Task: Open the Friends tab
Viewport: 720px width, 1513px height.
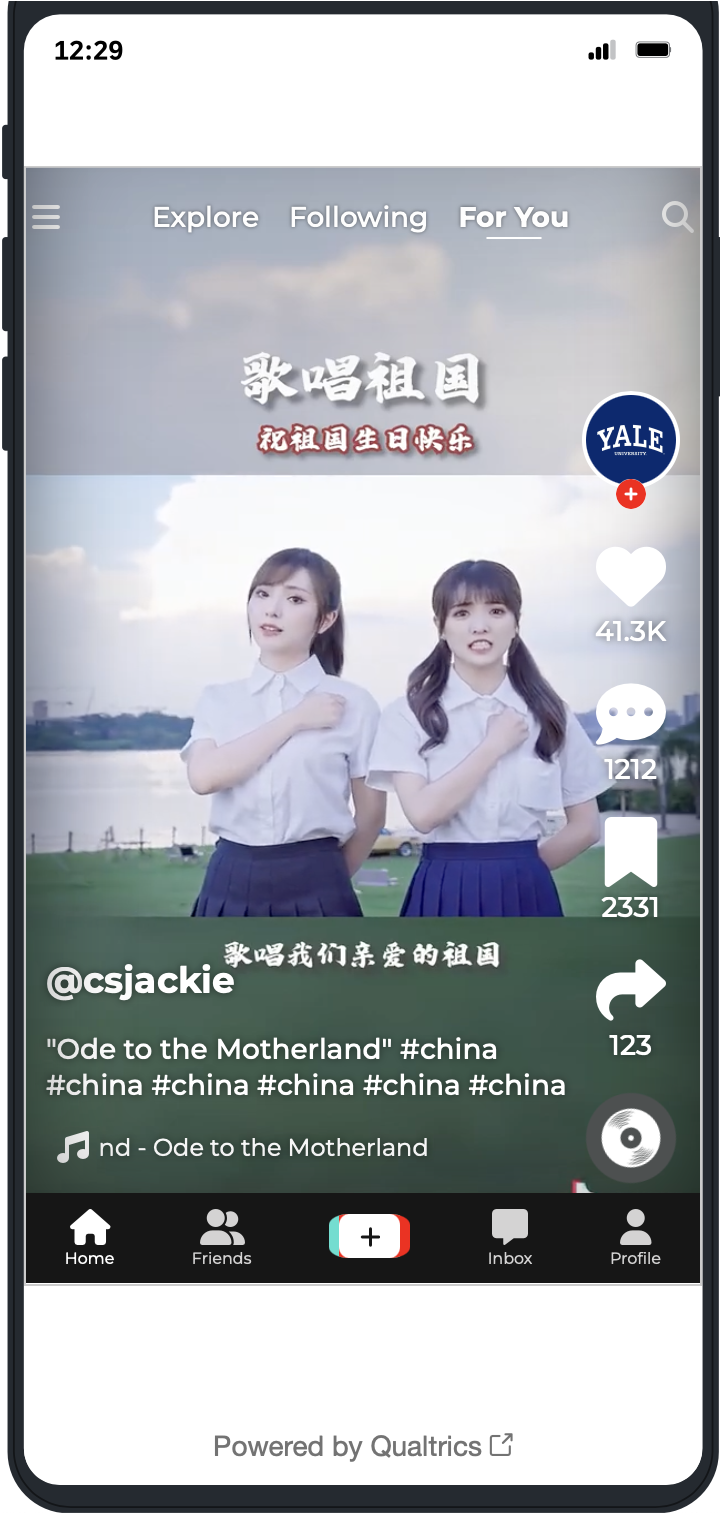Action: click(x=221, y=1237)
